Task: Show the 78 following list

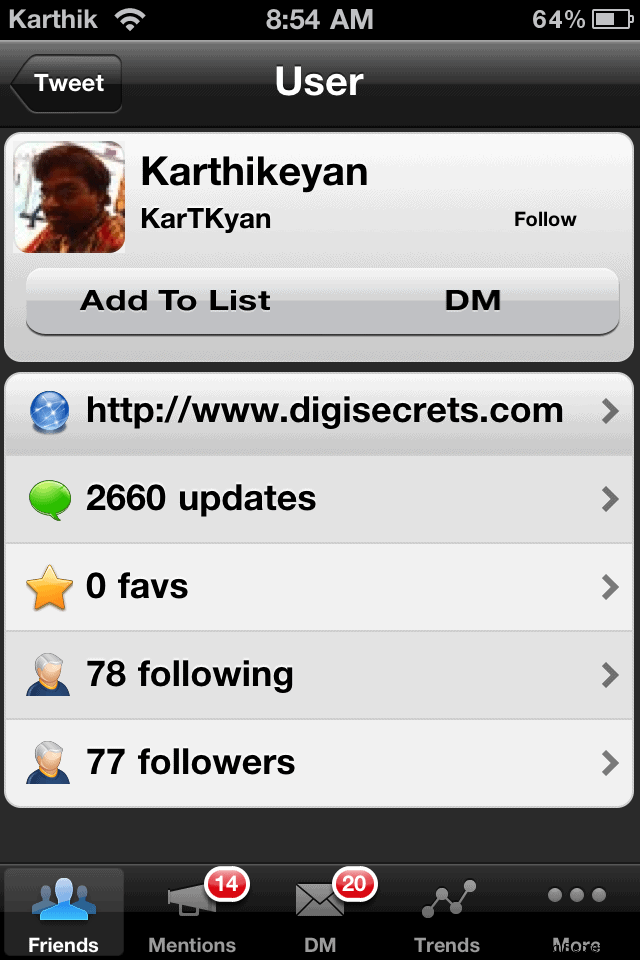Action: pos(319,675)
